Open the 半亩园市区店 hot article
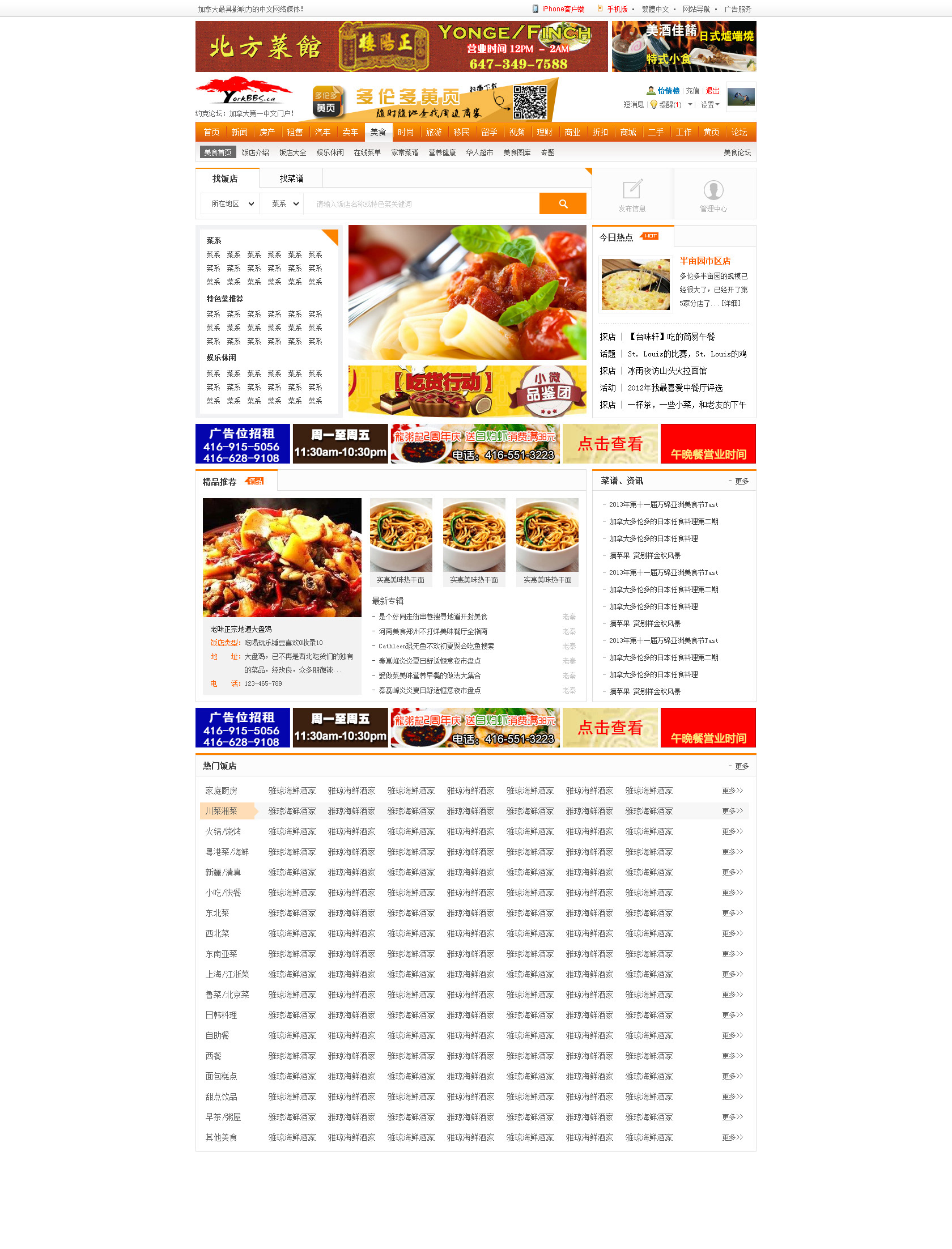This screenshot has height=1249, width=952. (x=705, y=261)
